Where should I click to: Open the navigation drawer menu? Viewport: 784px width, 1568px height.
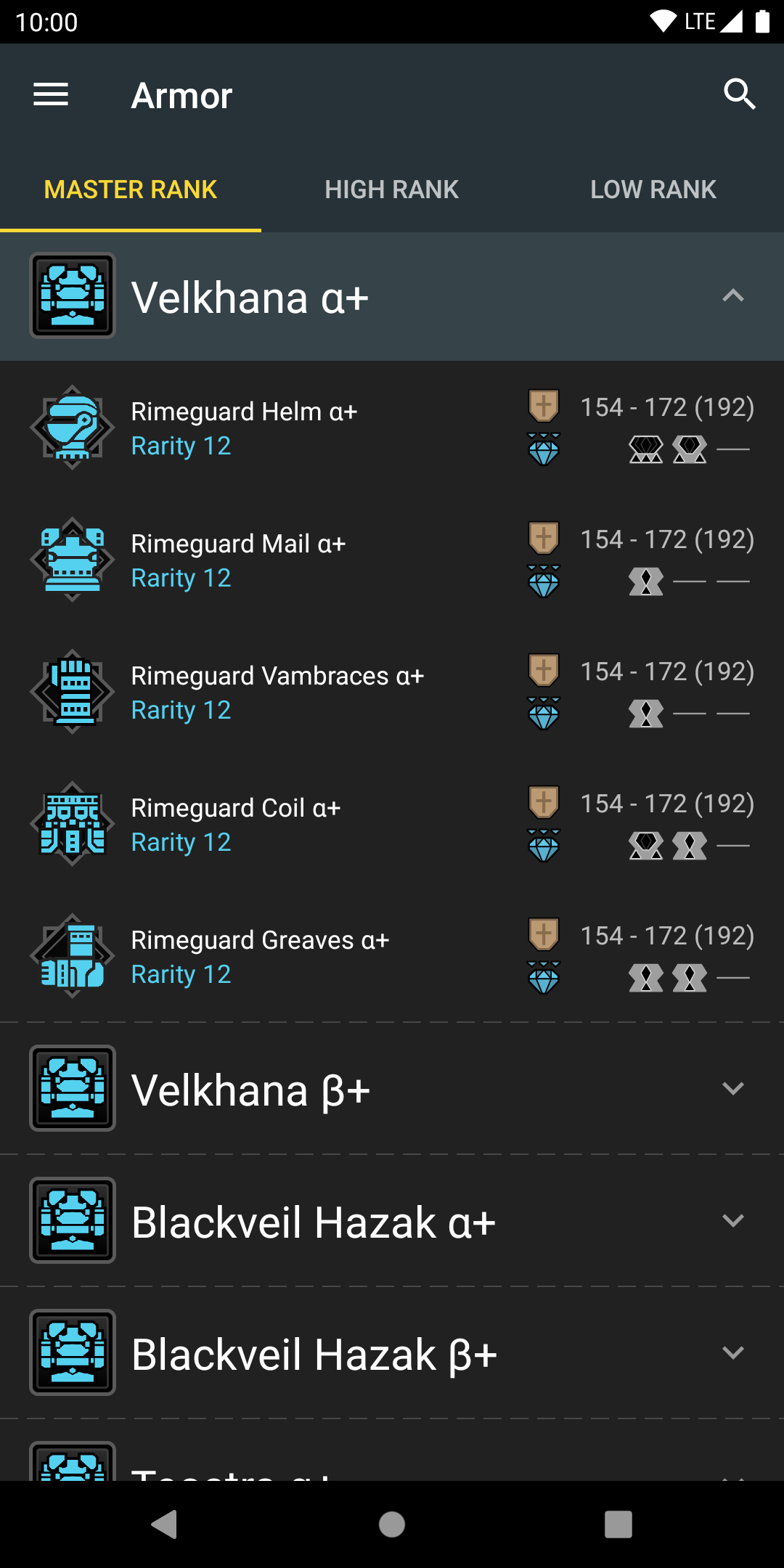tap(51, 94)
